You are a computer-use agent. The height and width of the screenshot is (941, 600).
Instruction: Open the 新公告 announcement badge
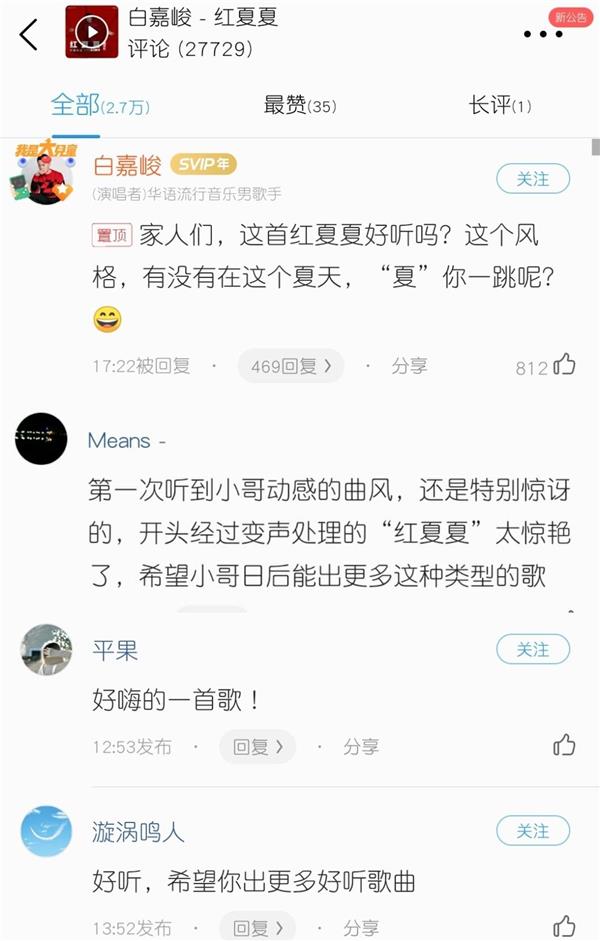(x=571, y=17)
